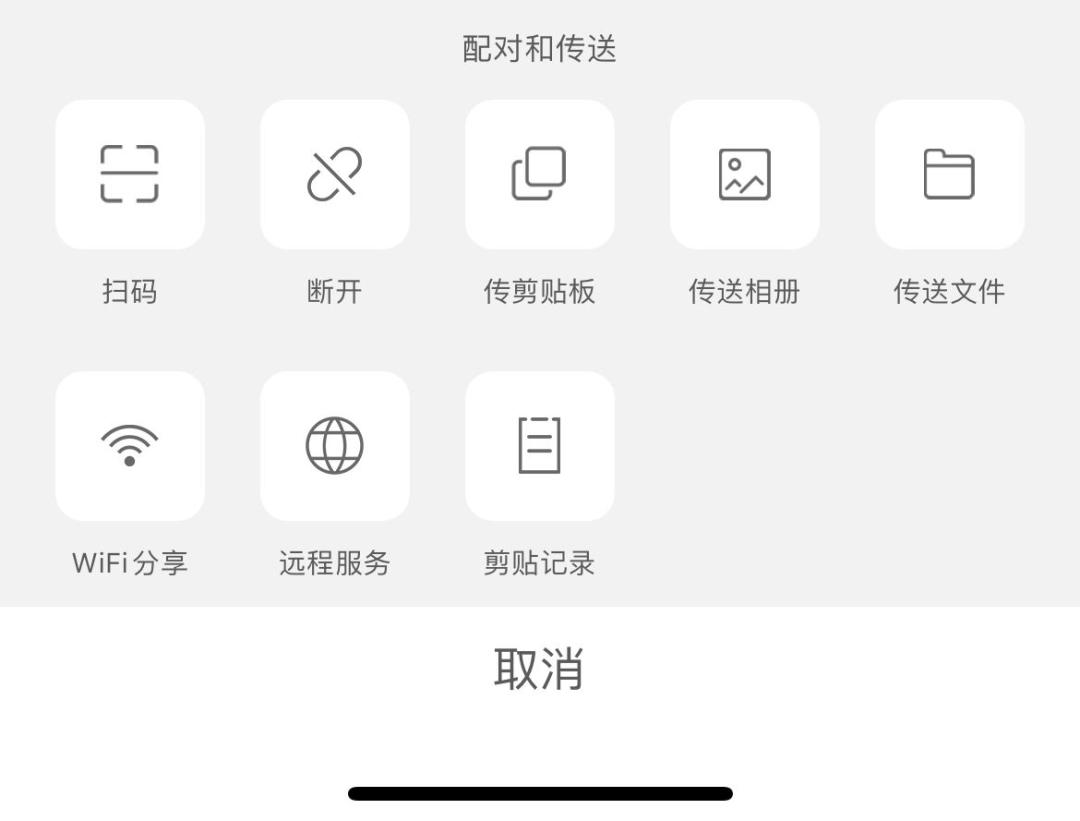Choose 传送相册 to send photos

(x=745, y=174)
